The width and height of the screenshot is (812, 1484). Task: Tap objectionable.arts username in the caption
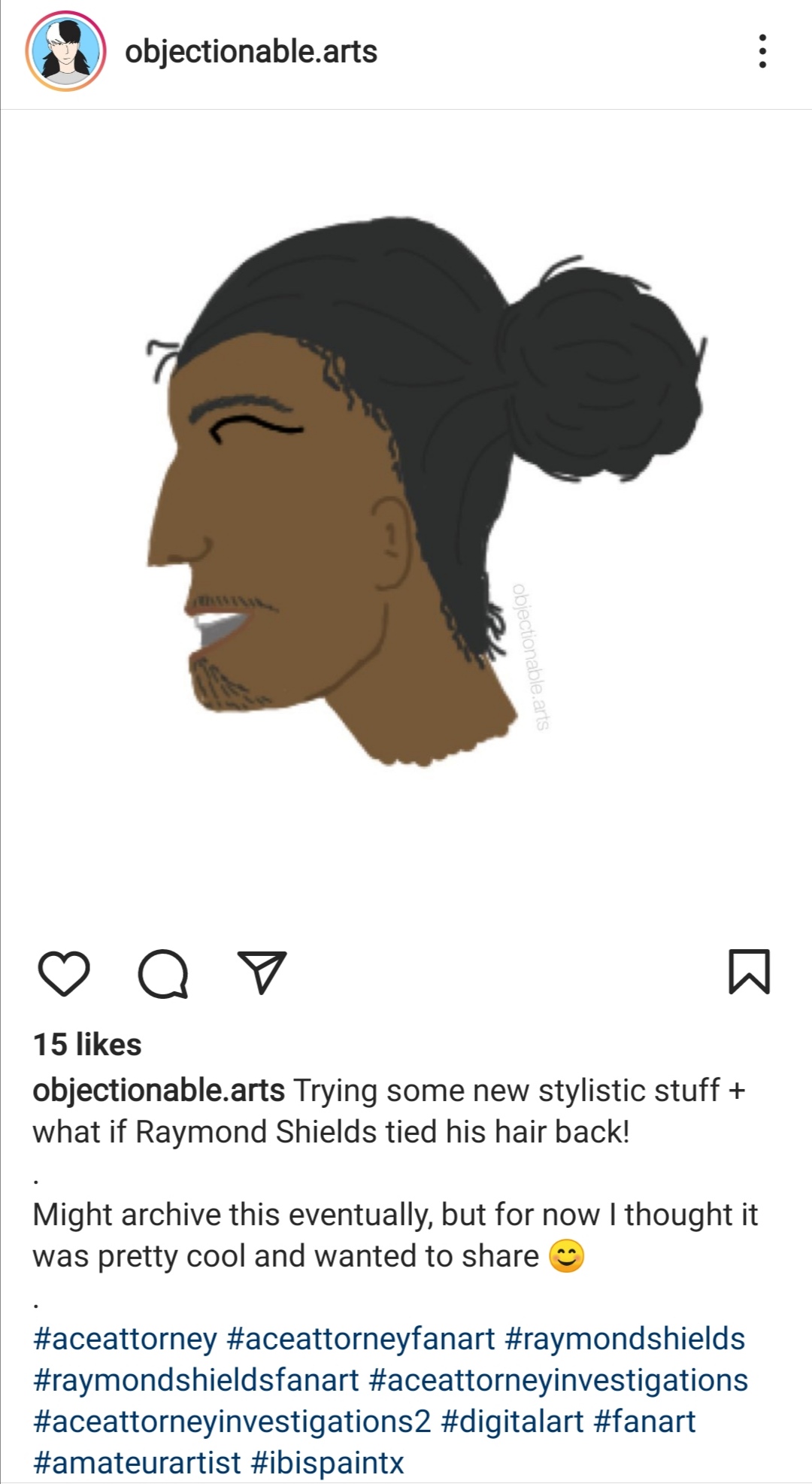tap(159, 1090)
